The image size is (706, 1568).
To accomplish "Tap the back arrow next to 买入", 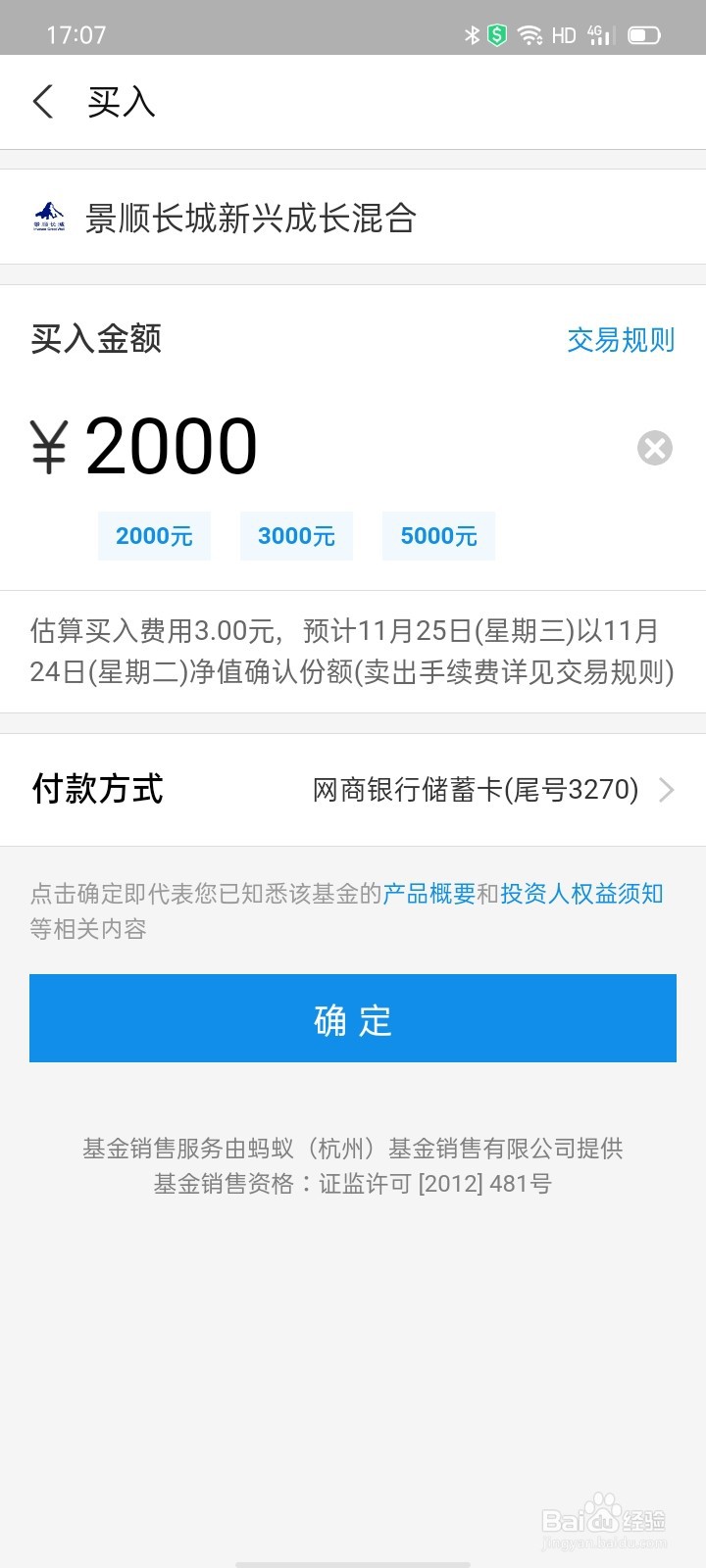I will 43,102.
